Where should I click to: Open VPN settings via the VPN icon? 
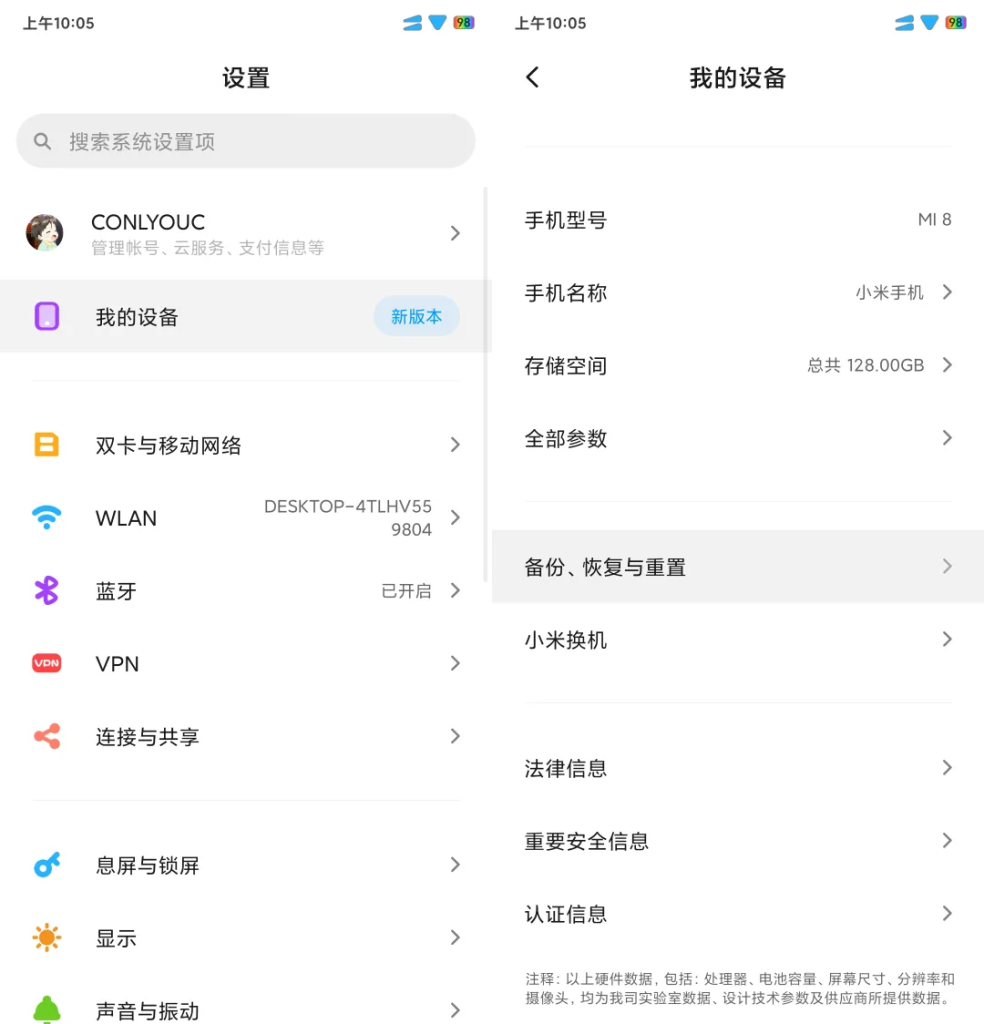pos(46,663)
